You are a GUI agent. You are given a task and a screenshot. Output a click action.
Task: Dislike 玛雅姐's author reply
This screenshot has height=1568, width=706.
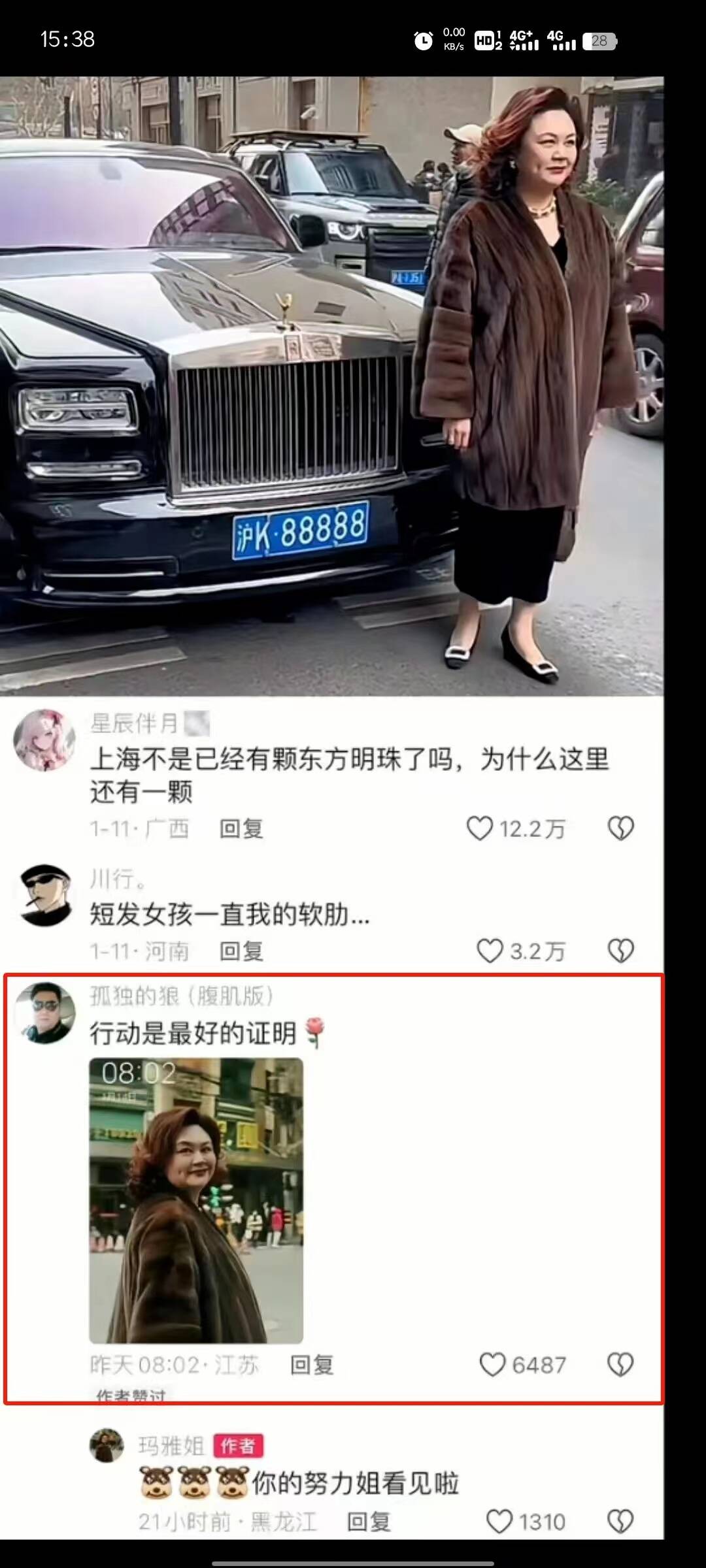point(620,1522)
